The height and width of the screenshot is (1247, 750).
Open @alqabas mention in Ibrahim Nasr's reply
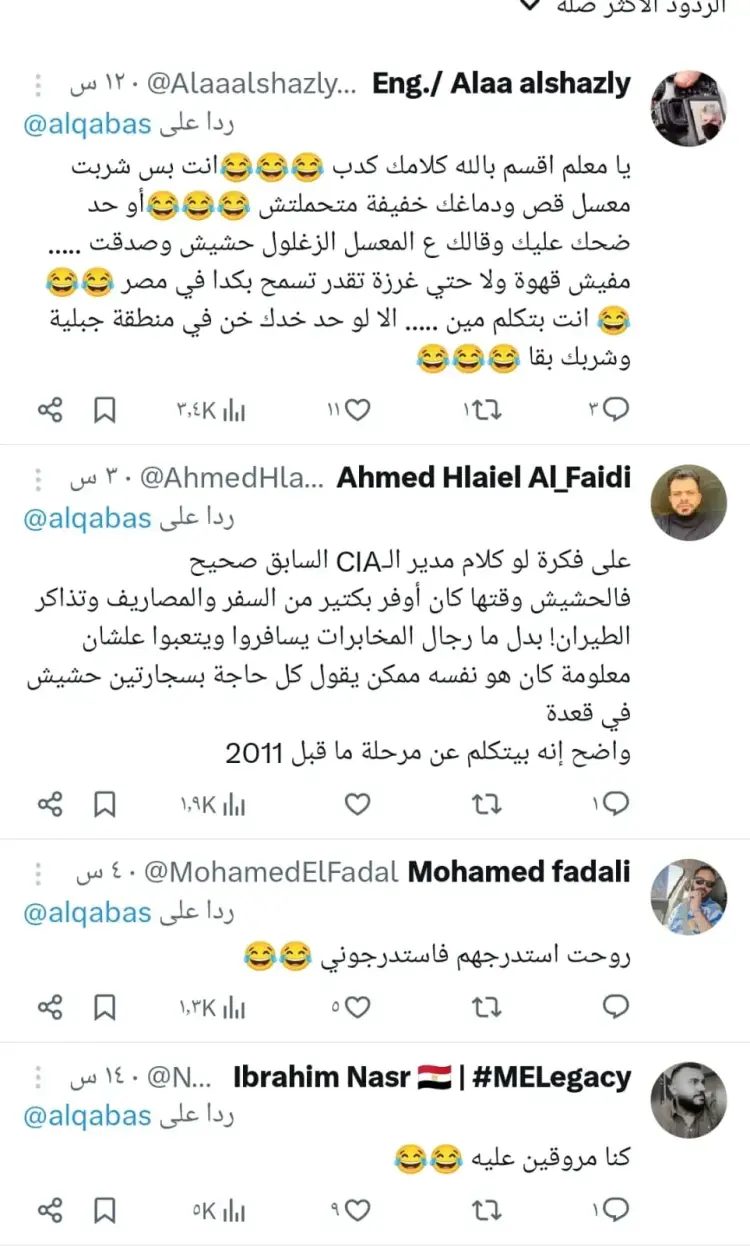tap(87, 1115)
